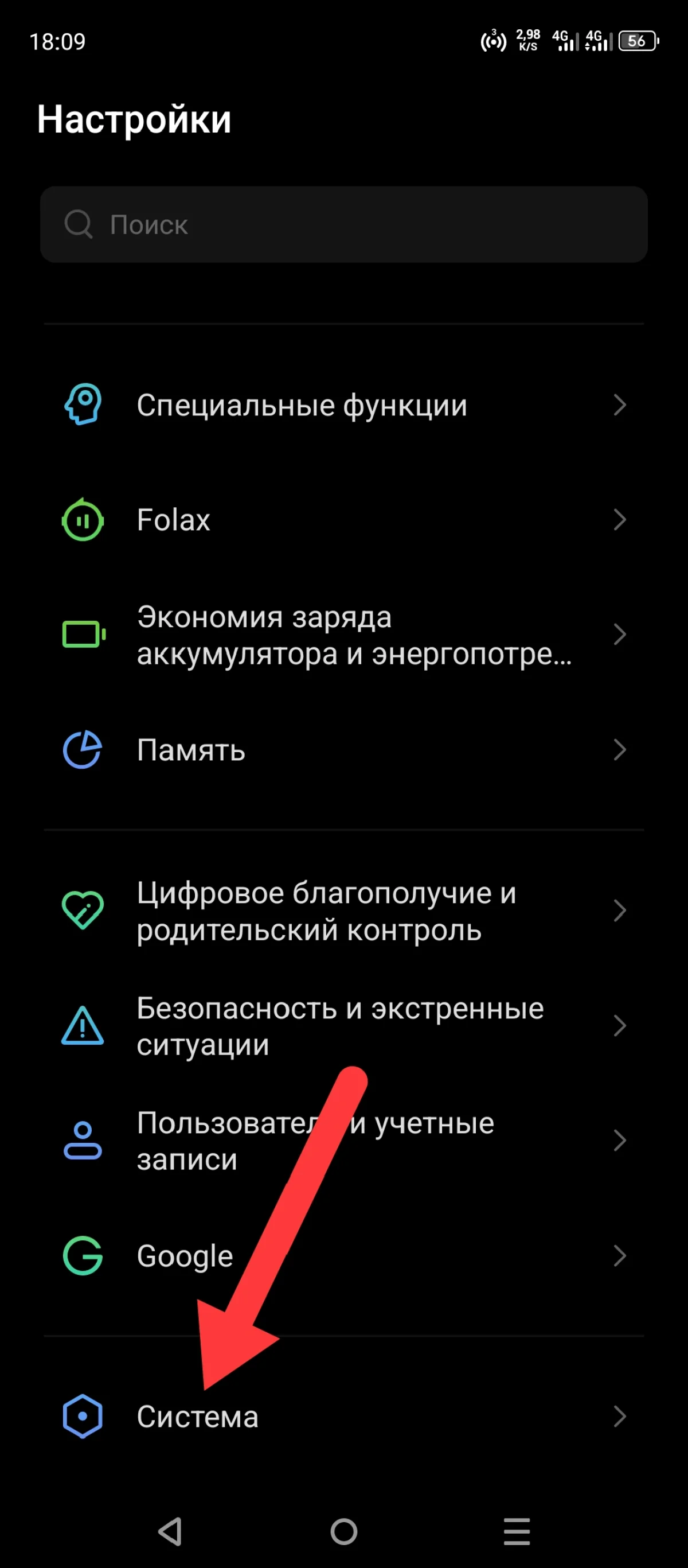Expand the Folax settings chevron

coord(619,520)
